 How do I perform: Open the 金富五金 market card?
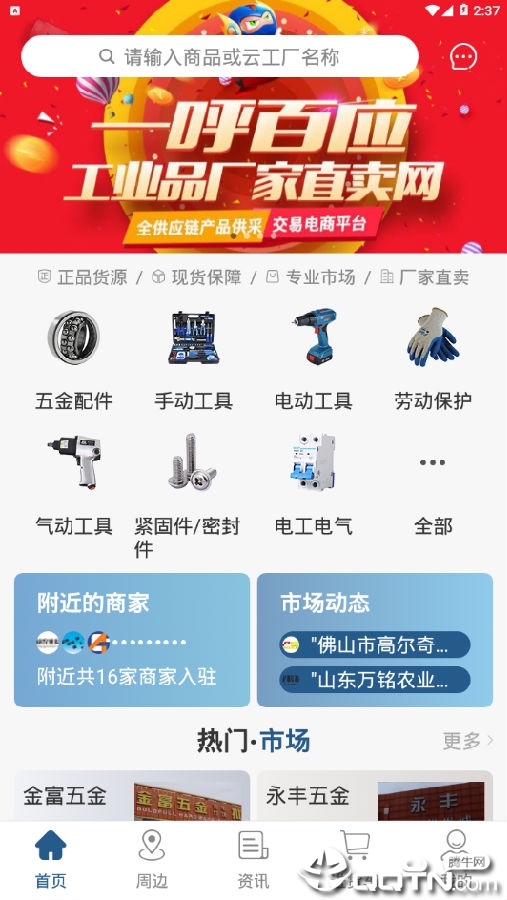[132, 796]
